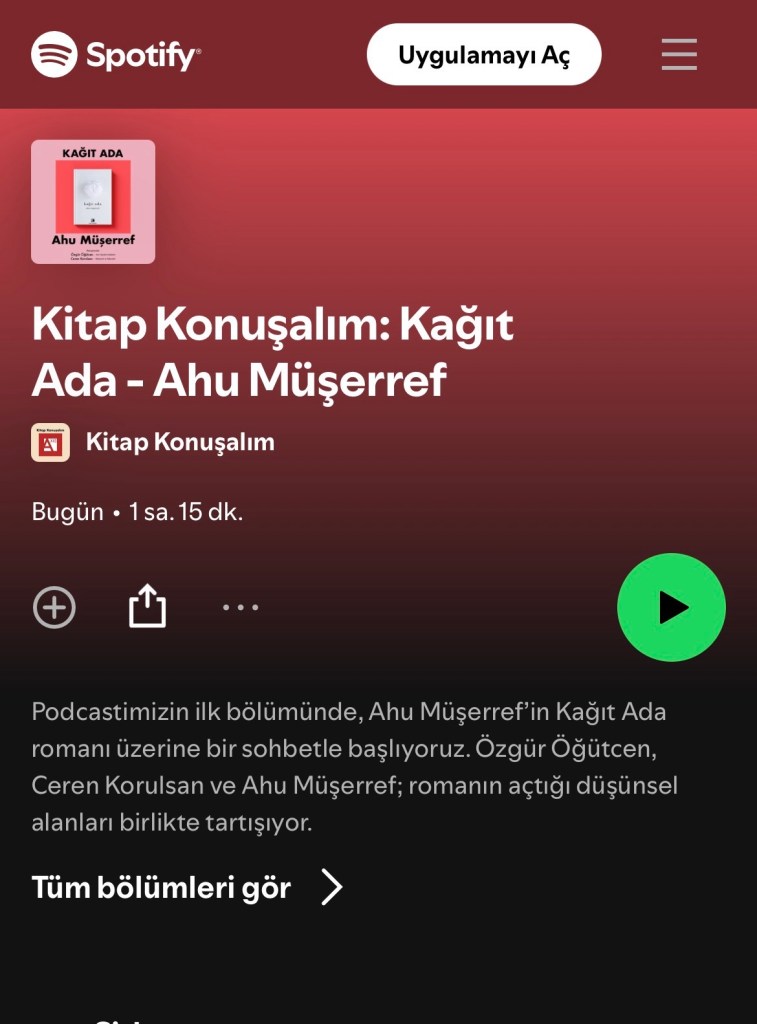The image size is (757, 1024).
Task: Go to the Spotify home logo
Action: [115, 55]
